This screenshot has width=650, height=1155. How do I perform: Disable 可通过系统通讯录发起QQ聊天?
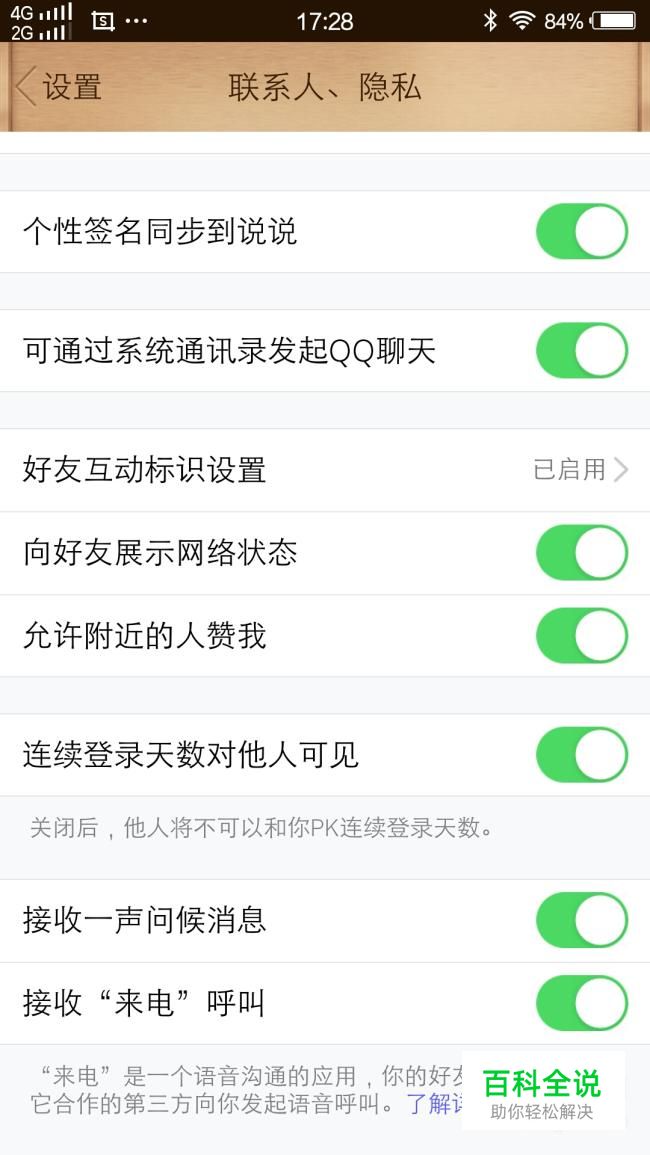tap(581, 351)
